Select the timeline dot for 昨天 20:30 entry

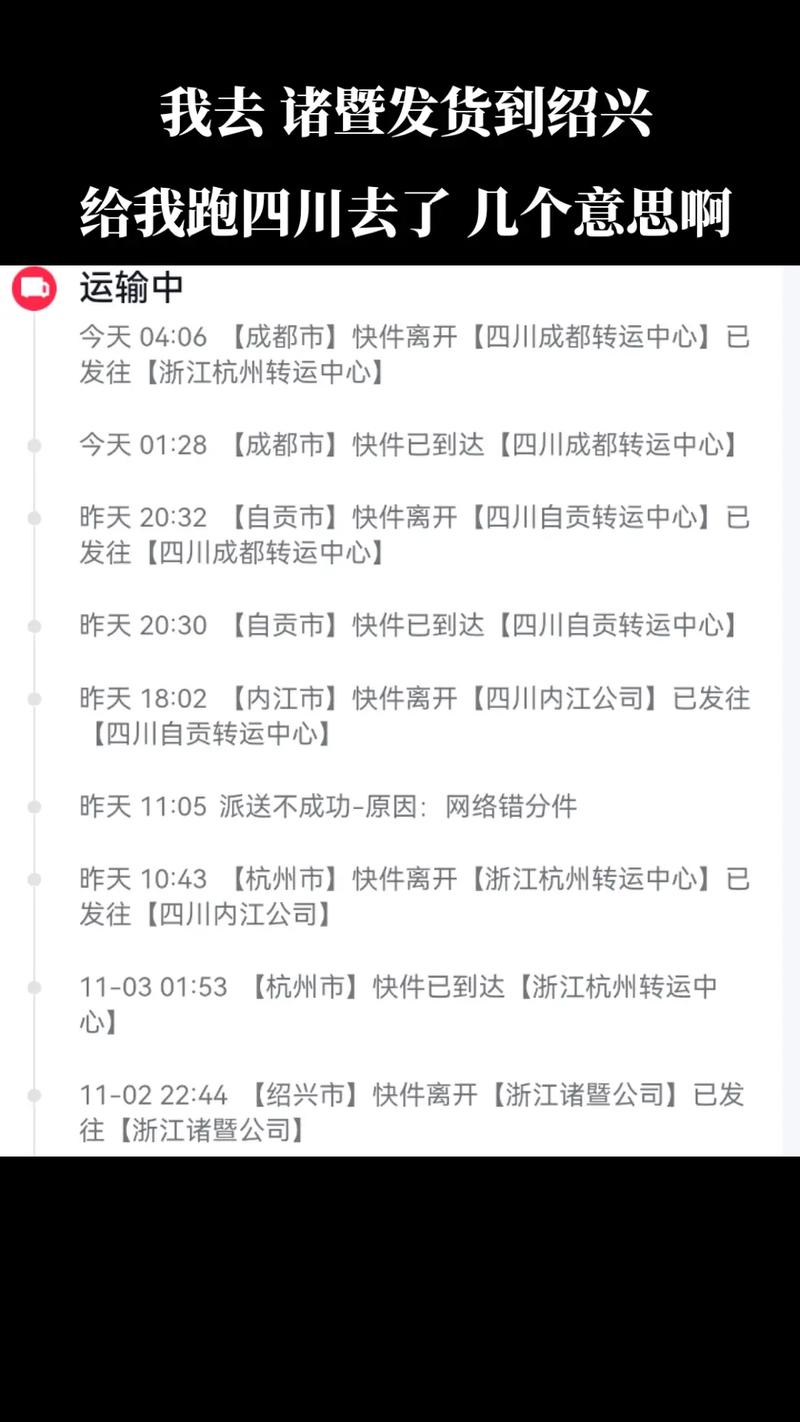click(33, 625)
